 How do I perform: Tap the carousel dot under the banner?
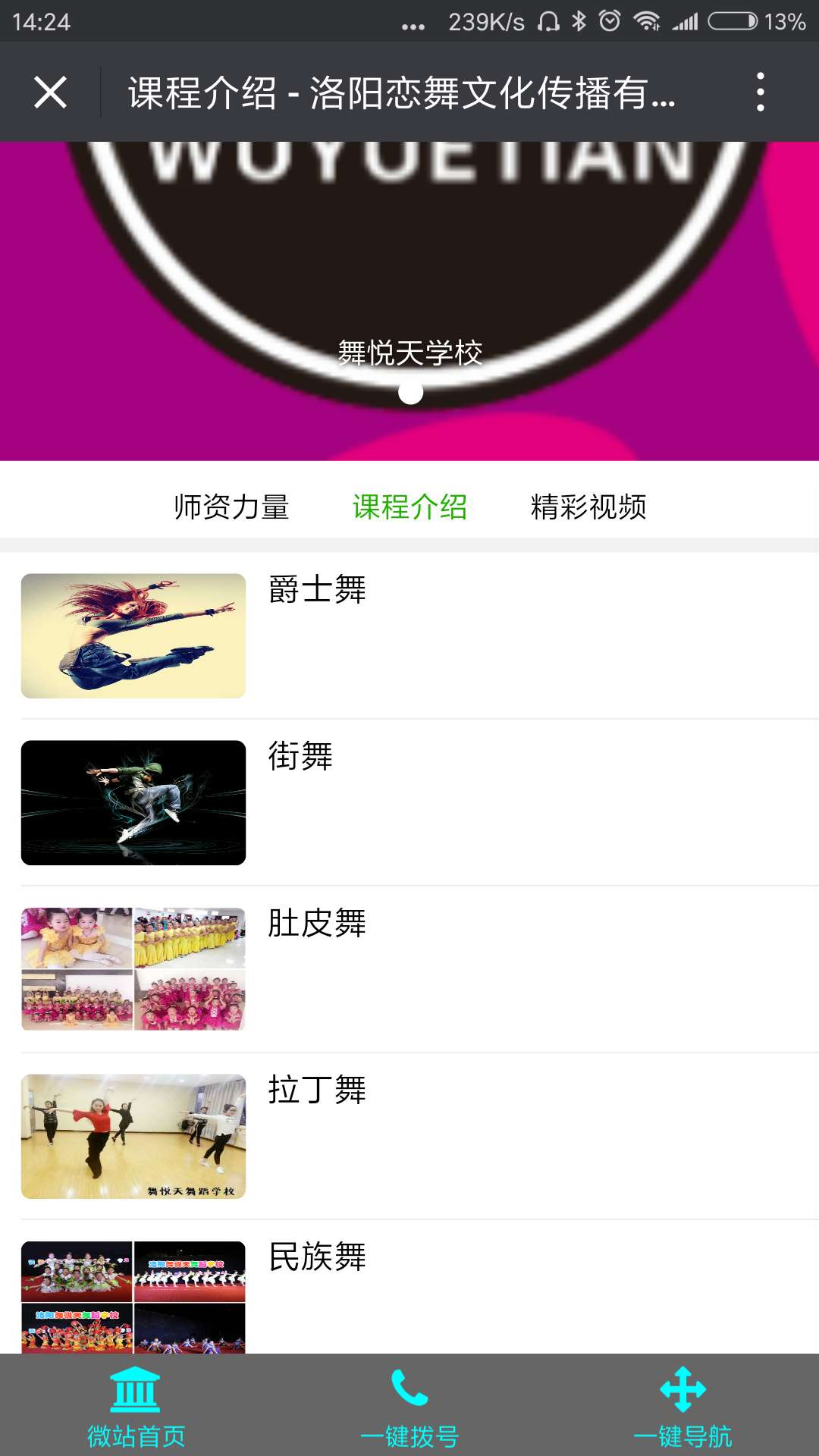[x=409, y=393]
